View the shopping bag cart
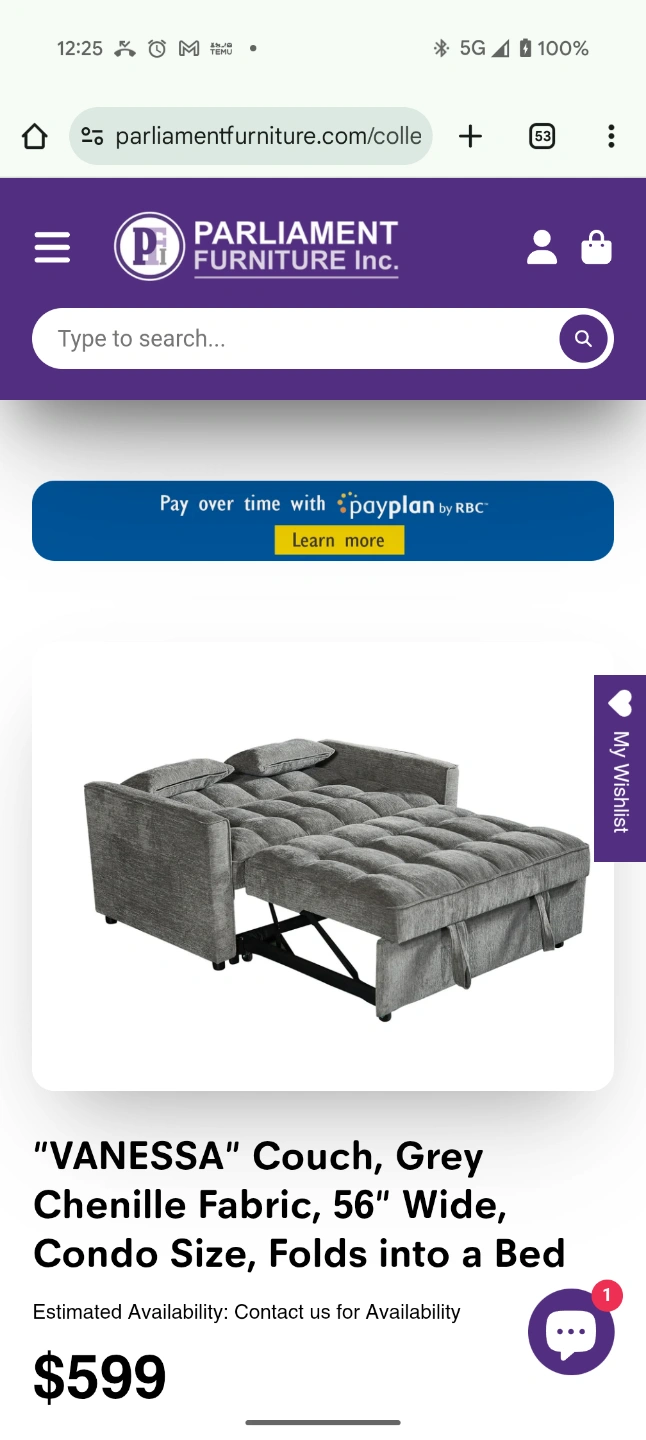This screenshot has height=1440, width=646. 596,247
